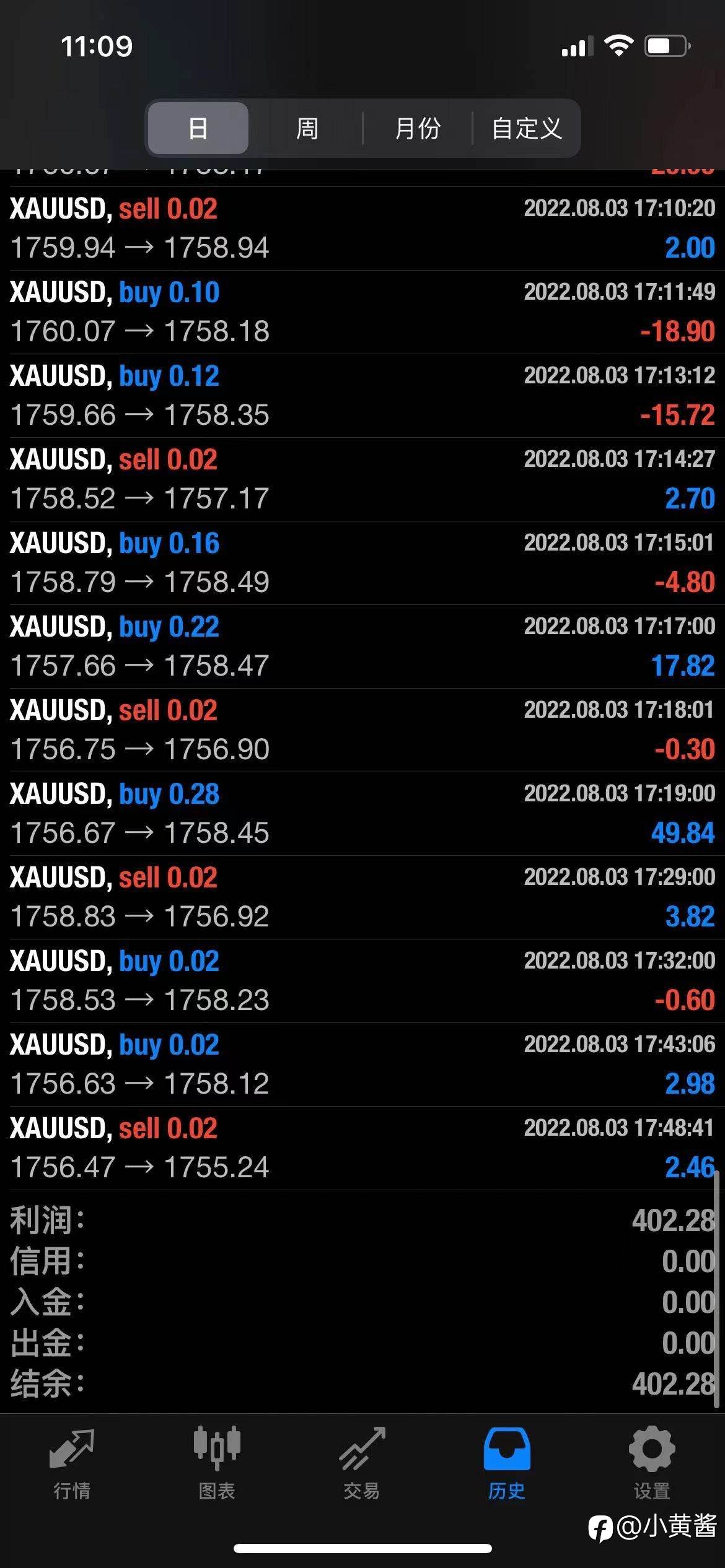Tap the sell 0.02 trade at 17:48:41
Screen dimensions: 725x1568
(x=362, y=1148)
